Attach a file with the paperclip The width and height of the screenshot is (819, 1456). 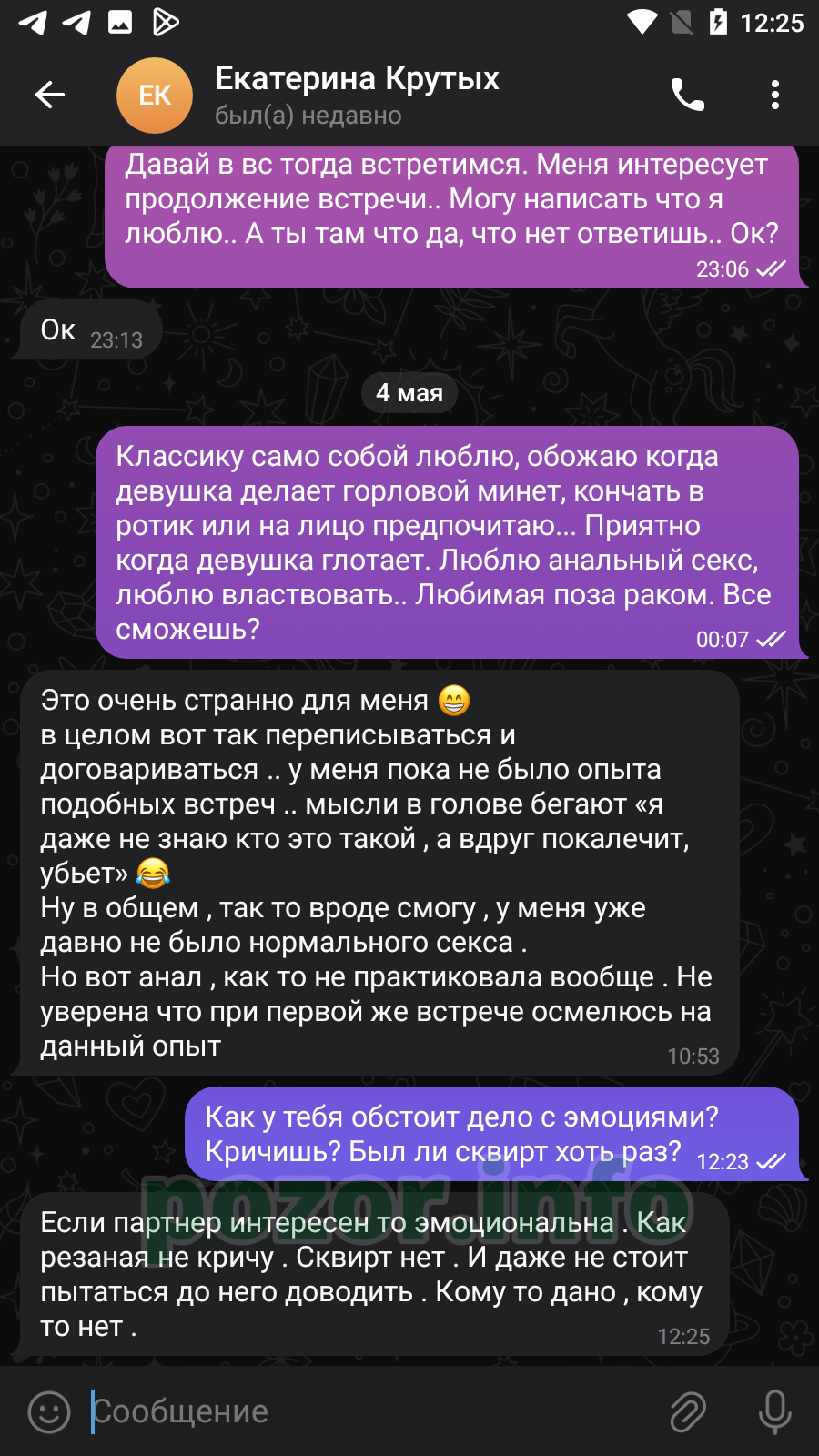tap(688, 1411)
